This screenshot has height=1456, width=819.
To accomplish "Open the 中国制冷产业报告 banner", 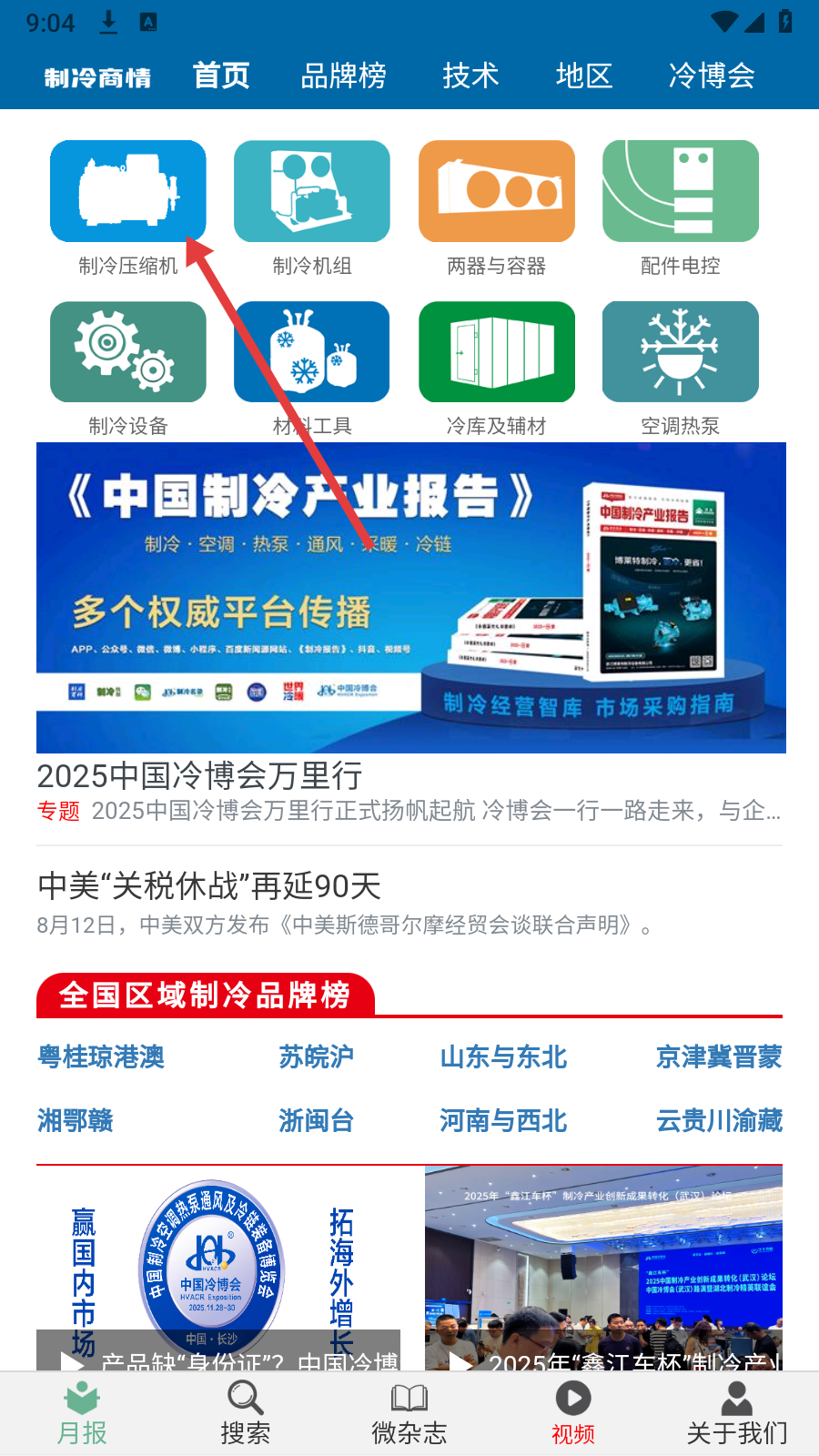I will pyautogui.click(x=410, y=598).
